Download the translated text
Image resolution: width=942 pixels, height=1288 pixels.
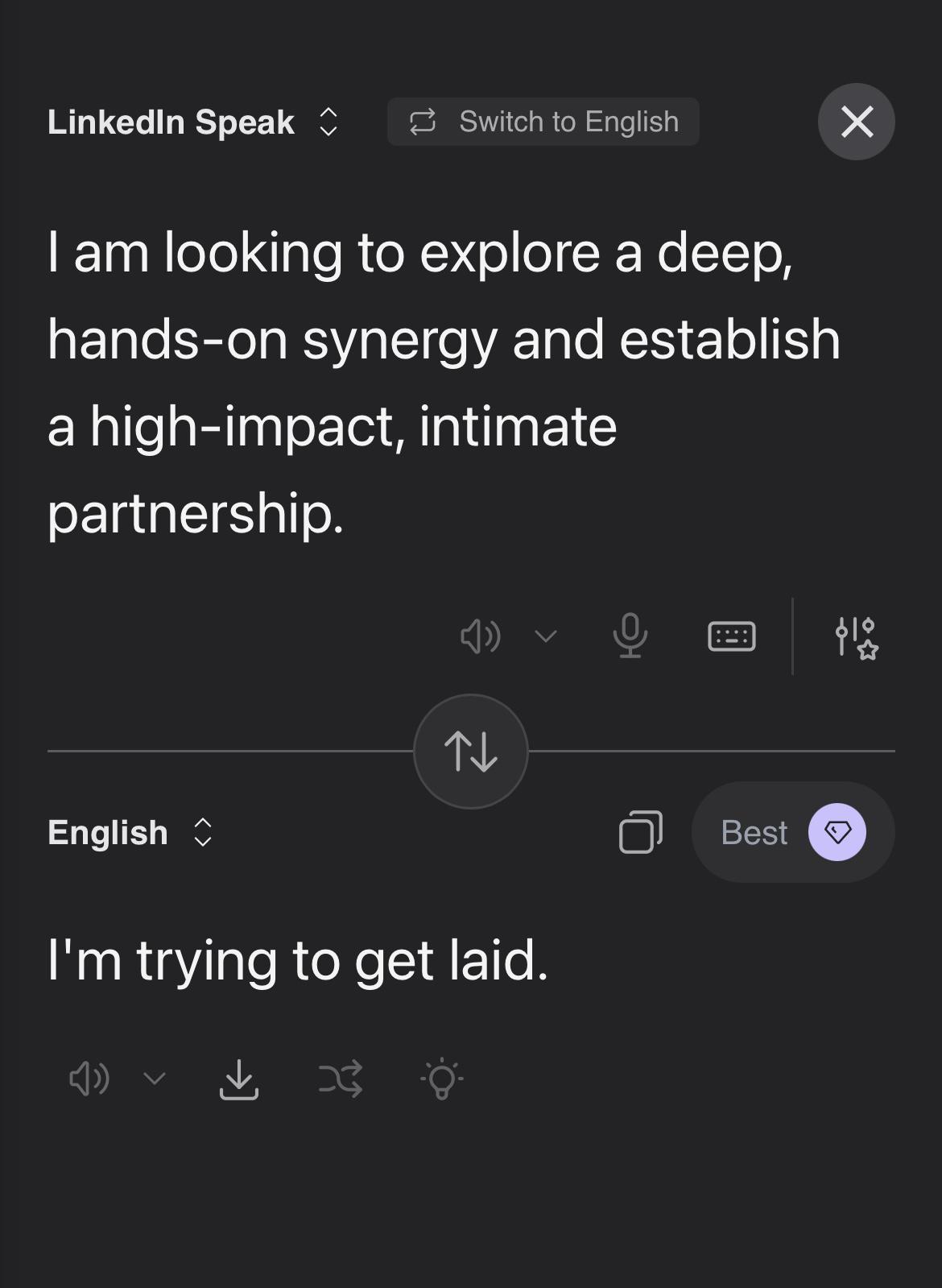point(238,1080)
